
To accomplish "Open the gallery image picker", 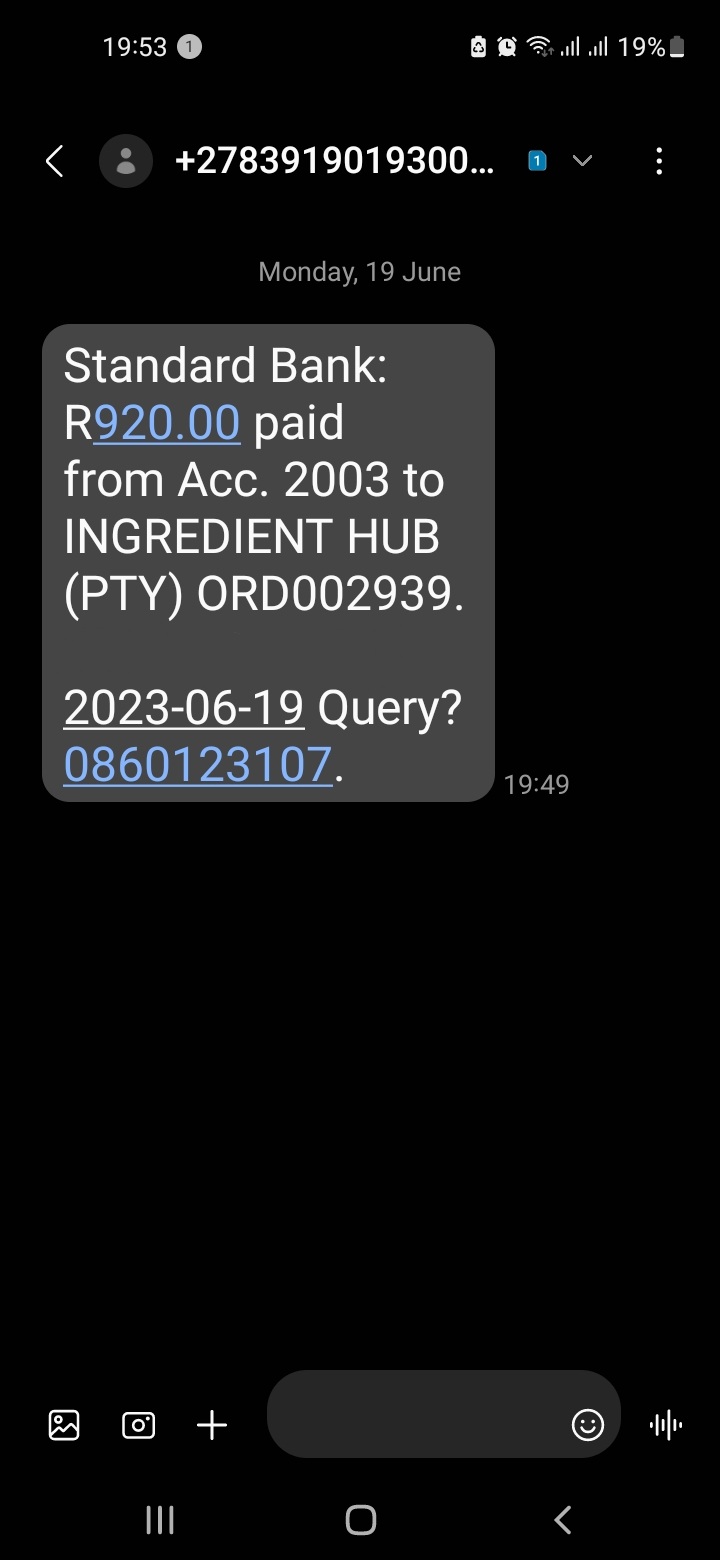I will 64,1425.
